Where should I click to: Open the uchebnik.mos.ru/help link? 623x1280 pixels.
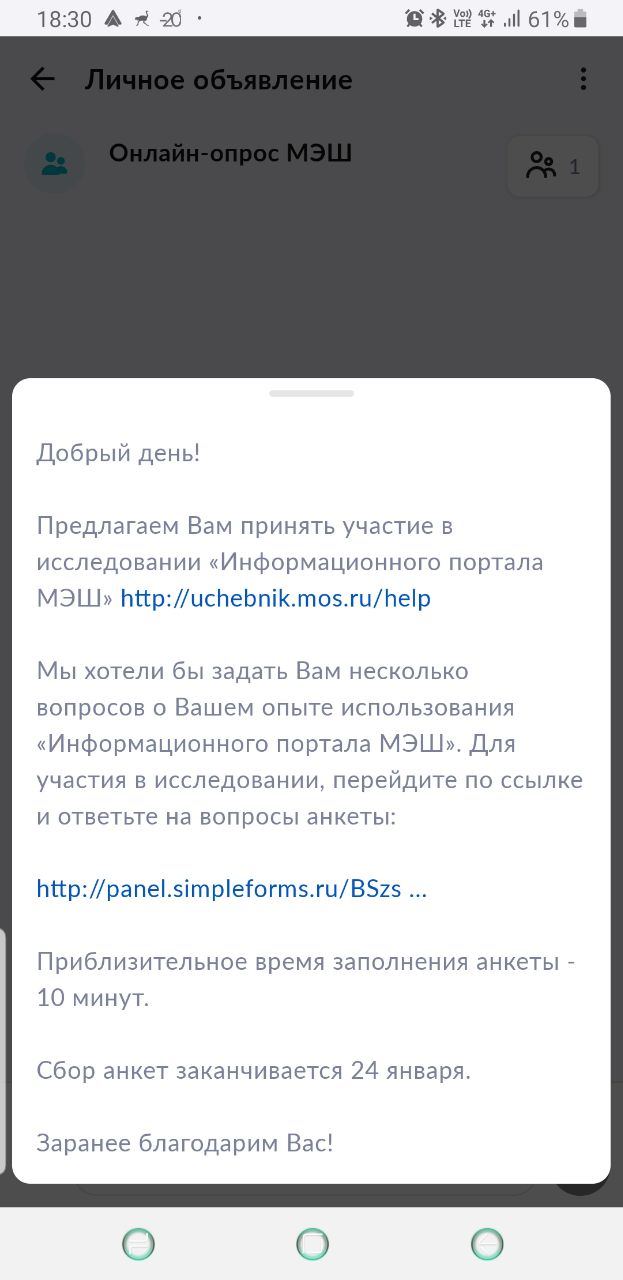(275, 599)
